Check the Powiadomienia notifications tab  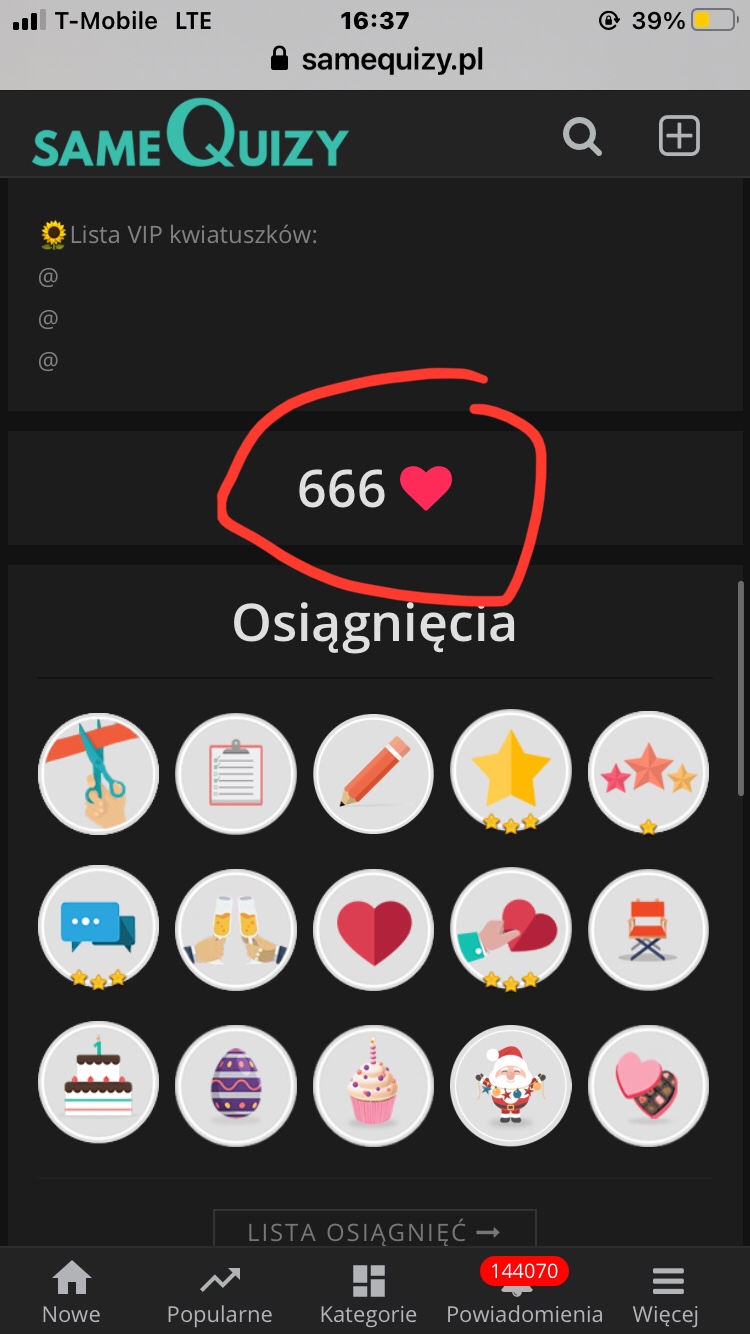524,1292
